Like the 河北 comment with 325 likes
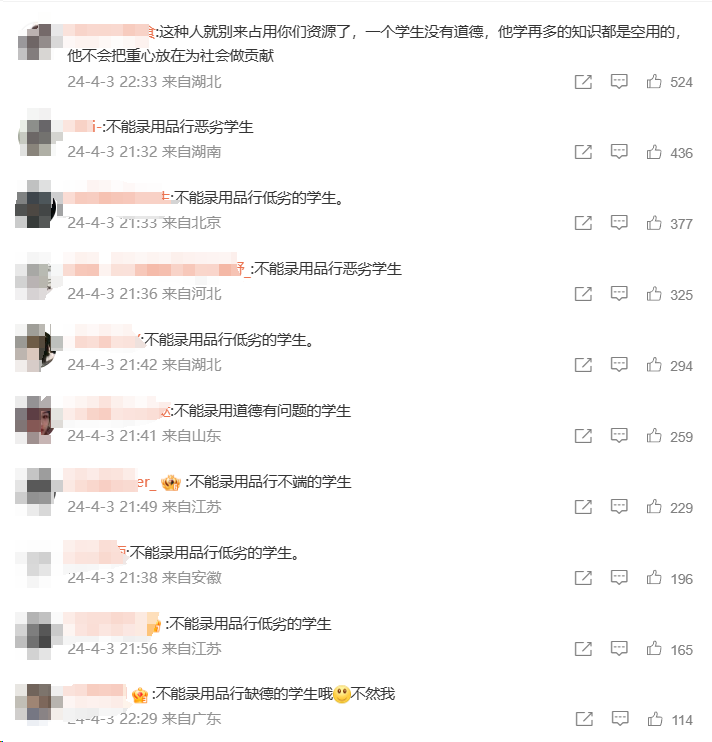This screenshot has height=742, width=712. coord(654,294)
